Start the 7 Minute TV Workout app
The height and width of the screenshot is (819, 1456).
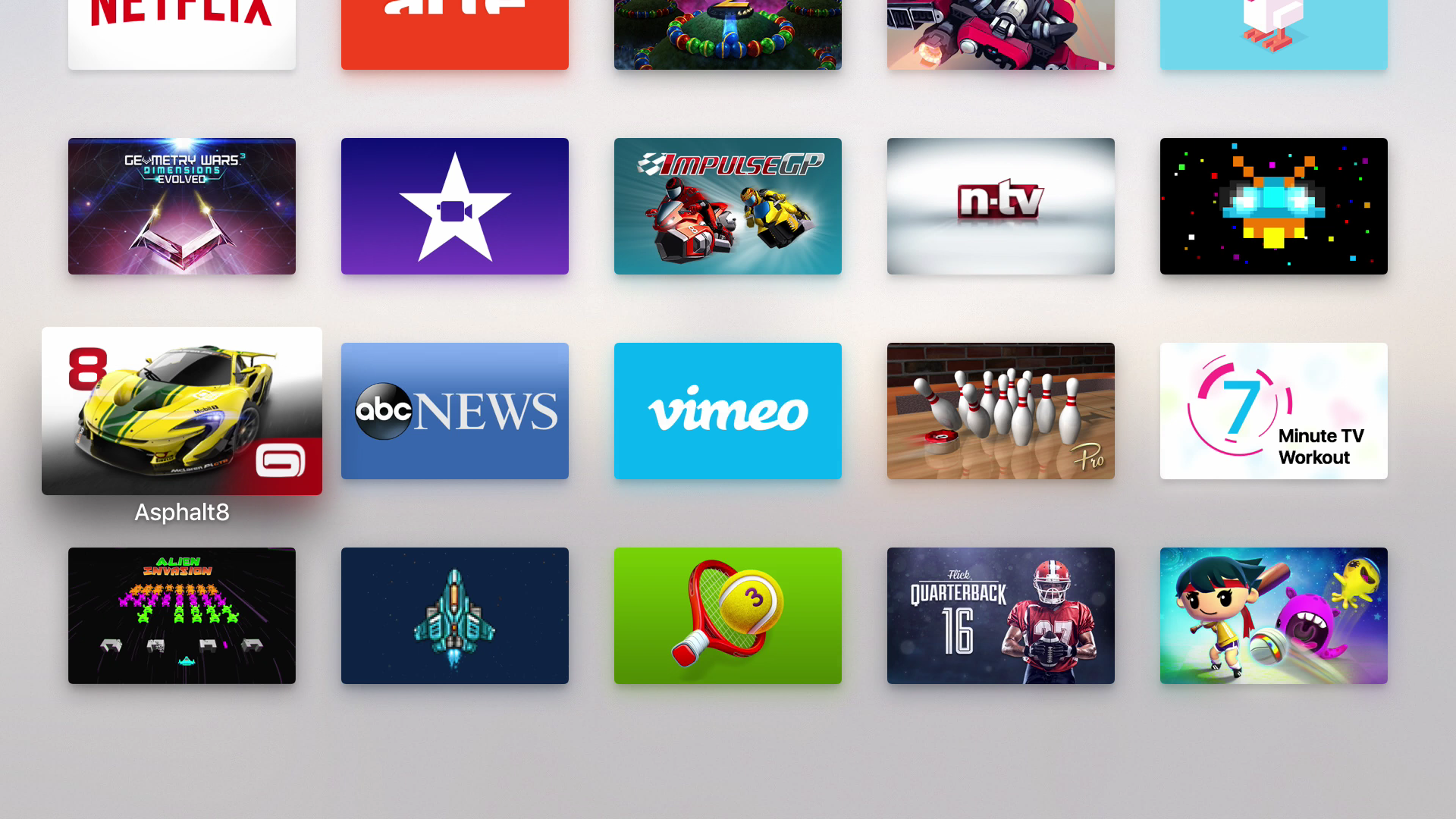click(x=1274, y=411)
